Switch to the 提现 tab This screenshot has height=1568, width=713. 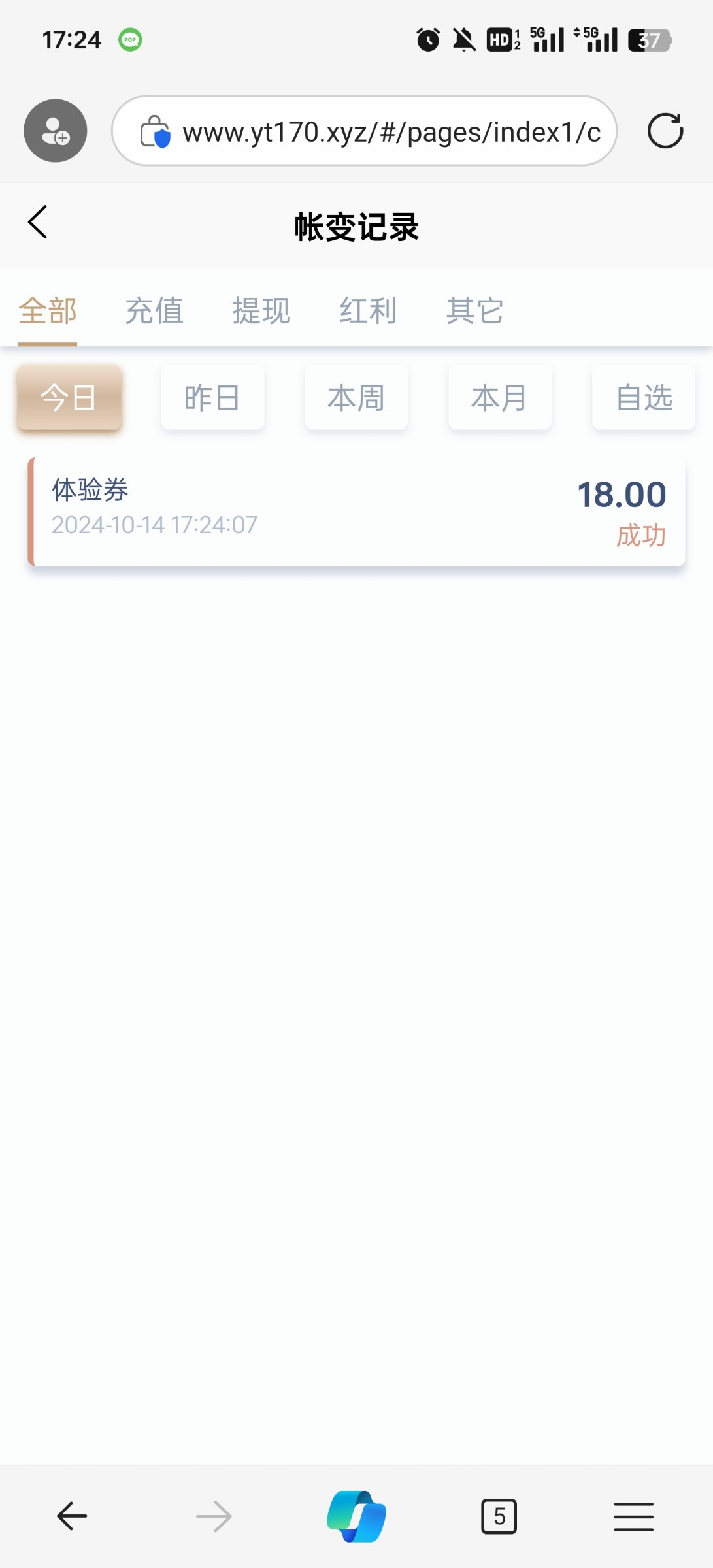(261, 310)
